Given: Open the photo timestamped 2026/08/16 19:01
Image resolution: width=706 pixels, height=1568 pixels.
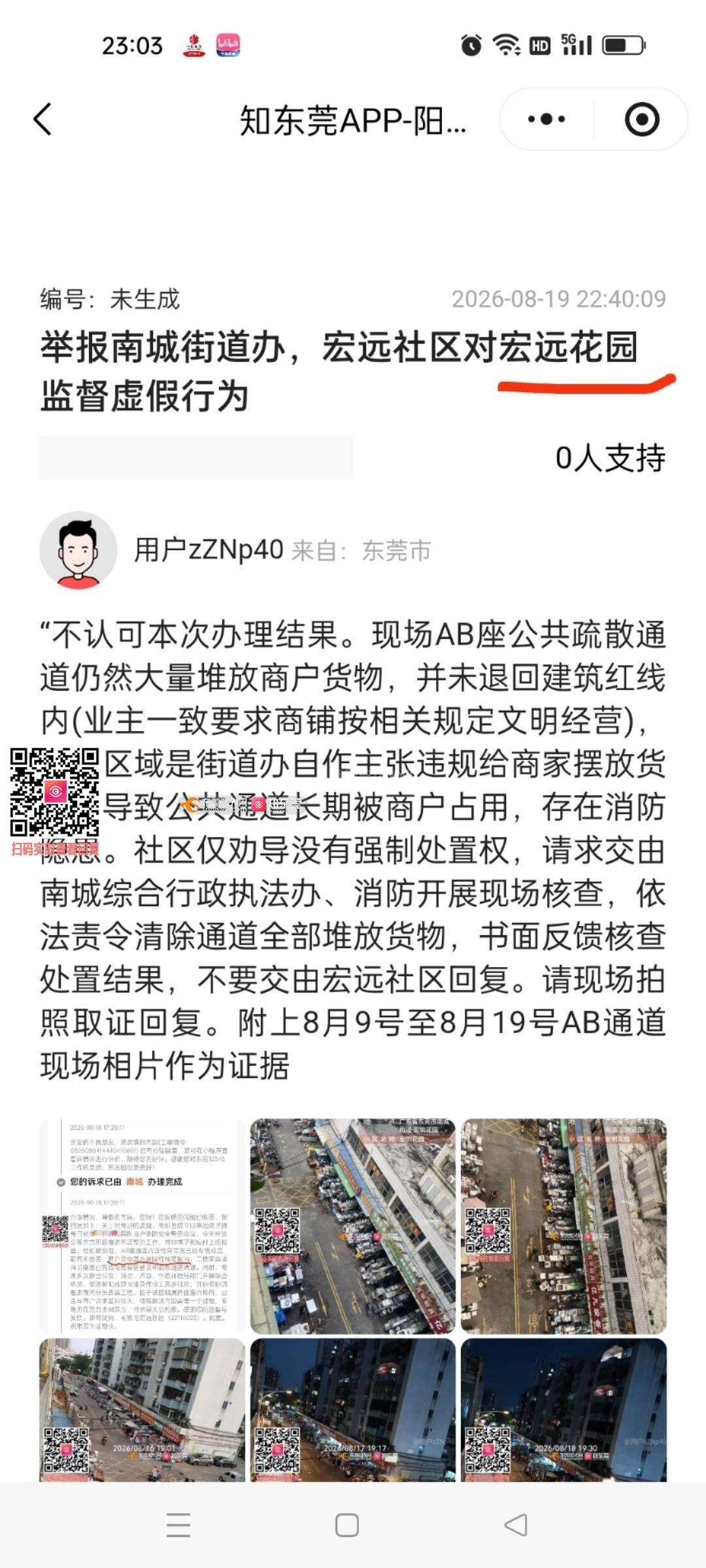Looking at the screenshot, I should tap(142, 1410).
